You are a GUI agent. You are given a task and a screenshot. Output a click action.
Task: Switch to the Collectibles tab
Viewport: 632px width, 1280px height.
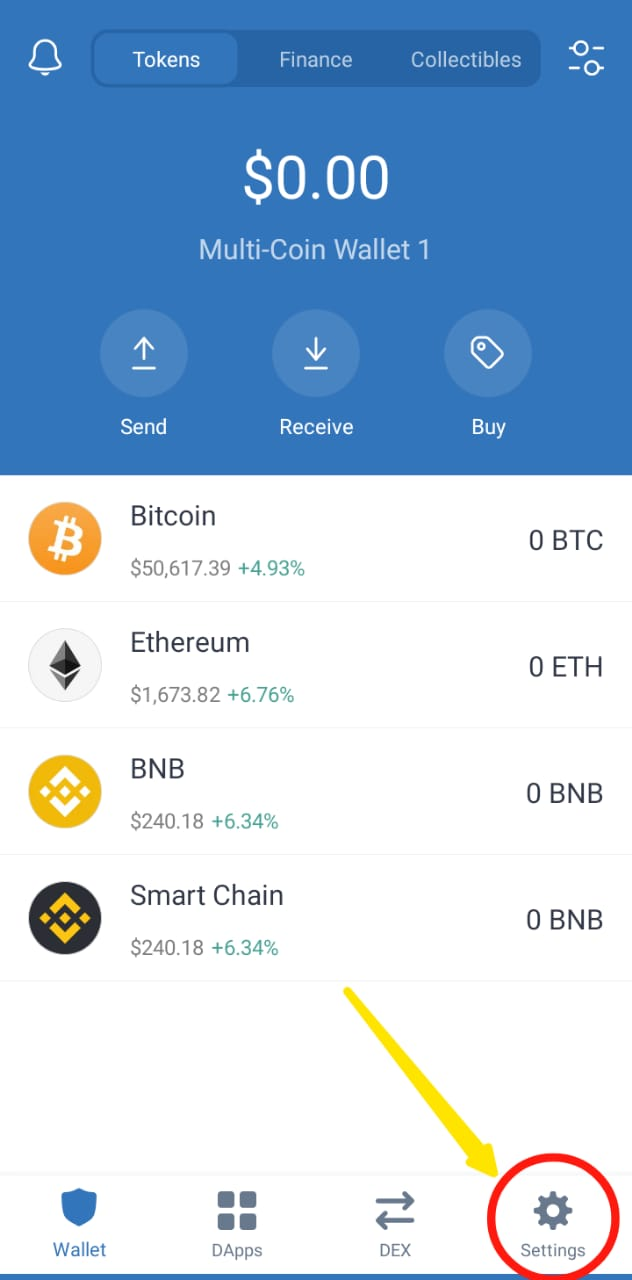pyautogui.click(x=466, y=59)
